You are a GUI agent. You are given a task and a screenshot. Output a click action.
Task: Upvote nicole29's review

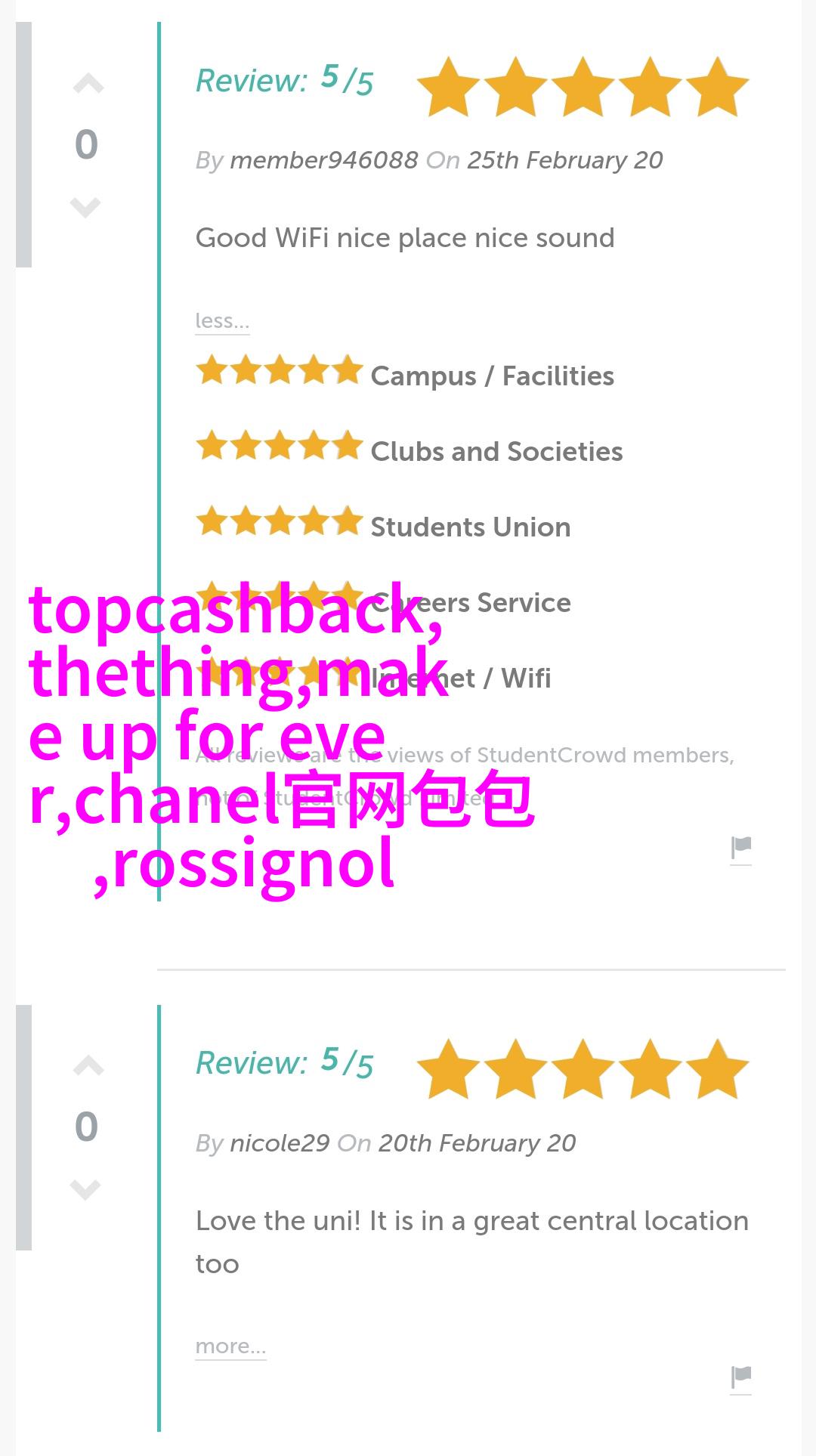click(88, 1066)
